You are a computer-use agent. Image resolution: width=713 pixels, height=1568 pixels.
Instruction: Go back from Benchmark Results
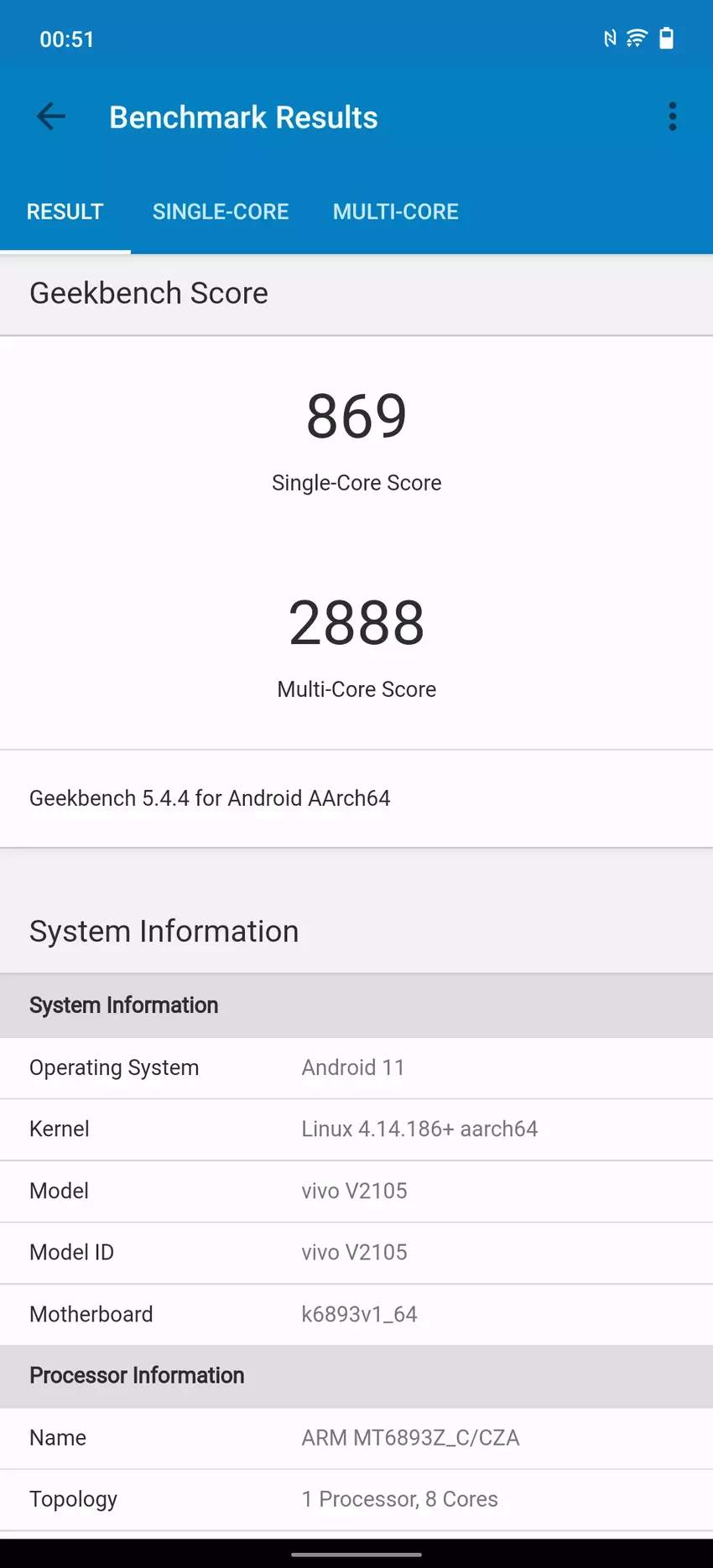pyautogui.click(x=51, y=117)
